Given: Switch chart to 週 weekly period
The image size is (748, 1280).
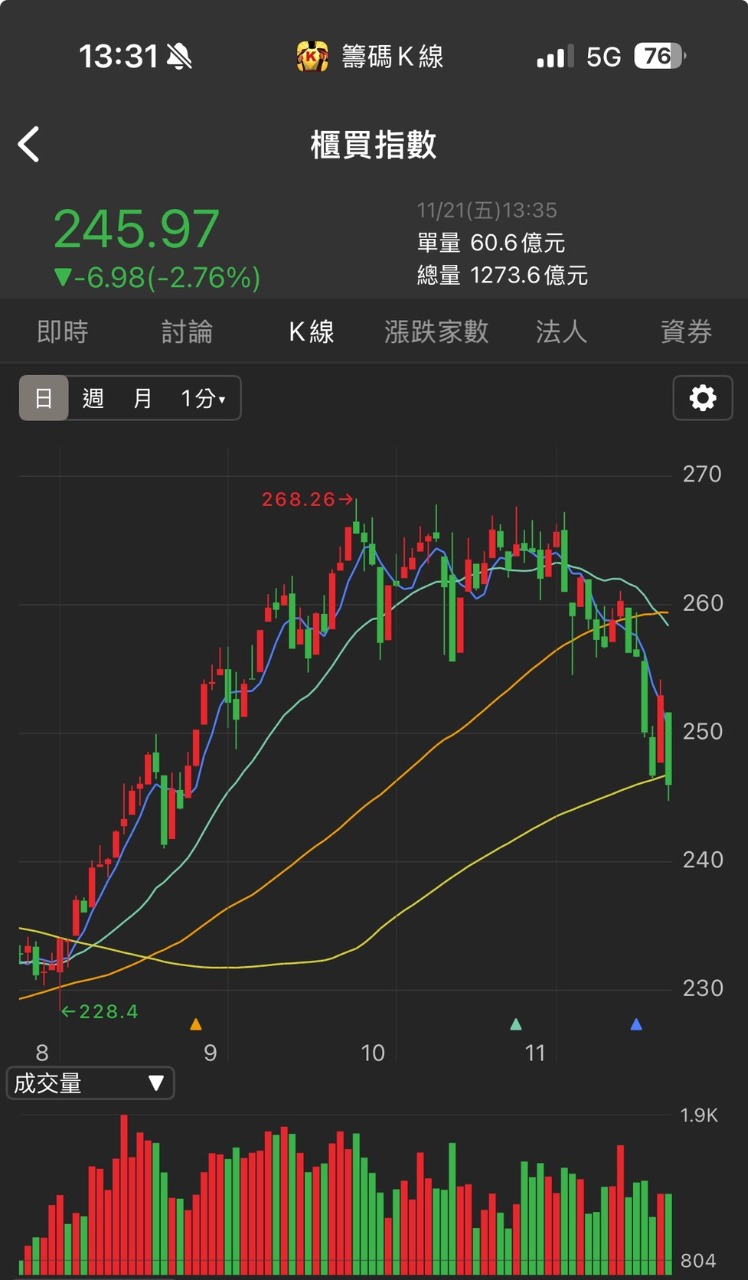Looking at the screenshot, I should 93,398.
